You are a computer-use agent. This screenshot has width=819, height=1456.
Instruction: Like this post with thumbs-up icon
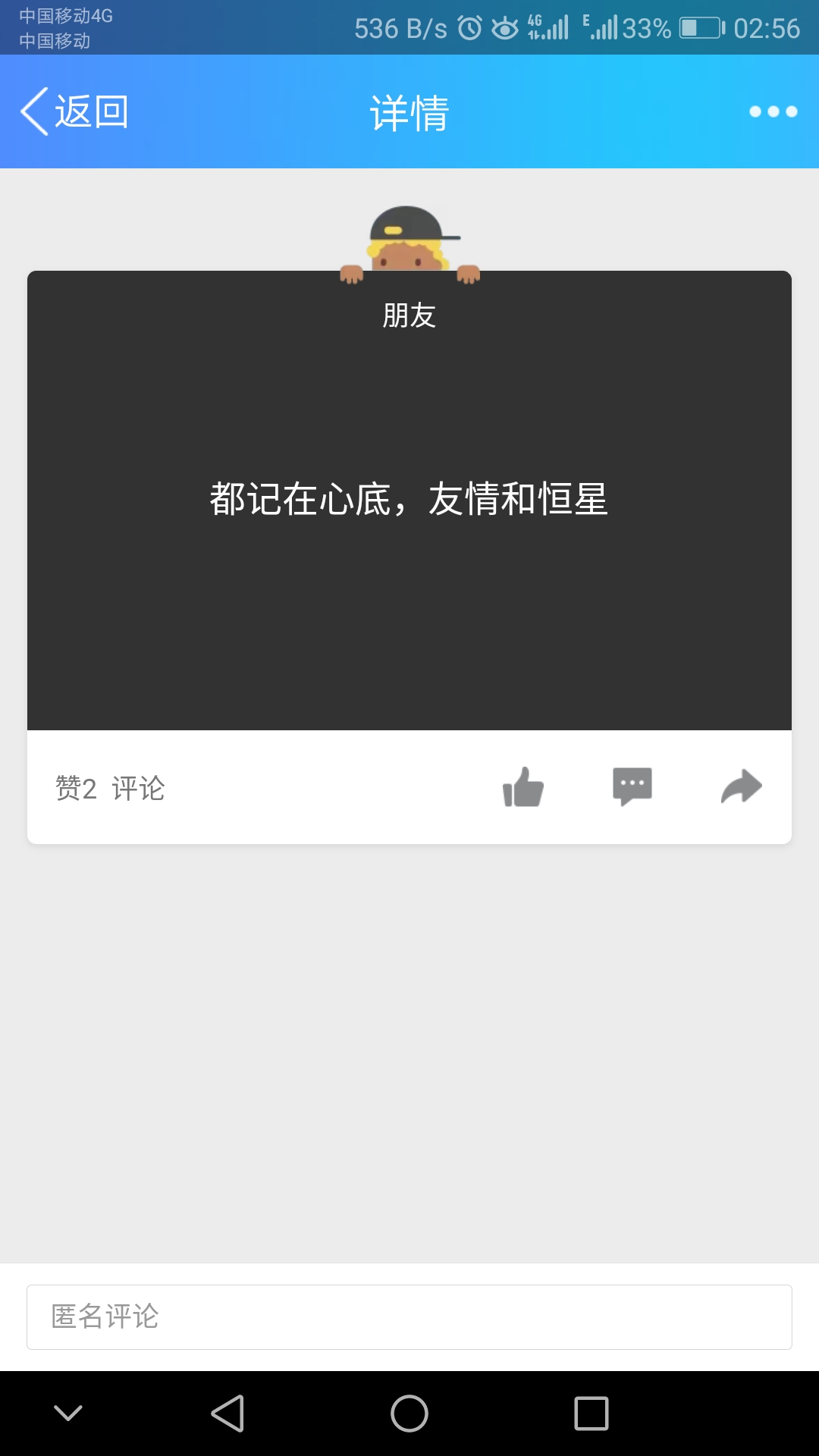tap(523, 787)
